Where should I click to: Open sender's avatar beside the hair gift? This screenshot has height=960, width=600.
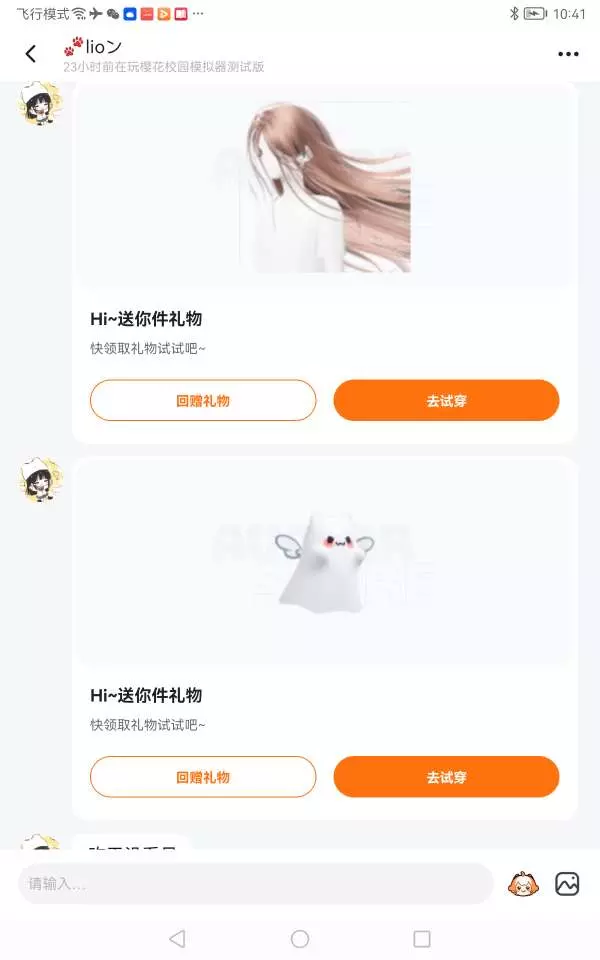coord(40,104)
